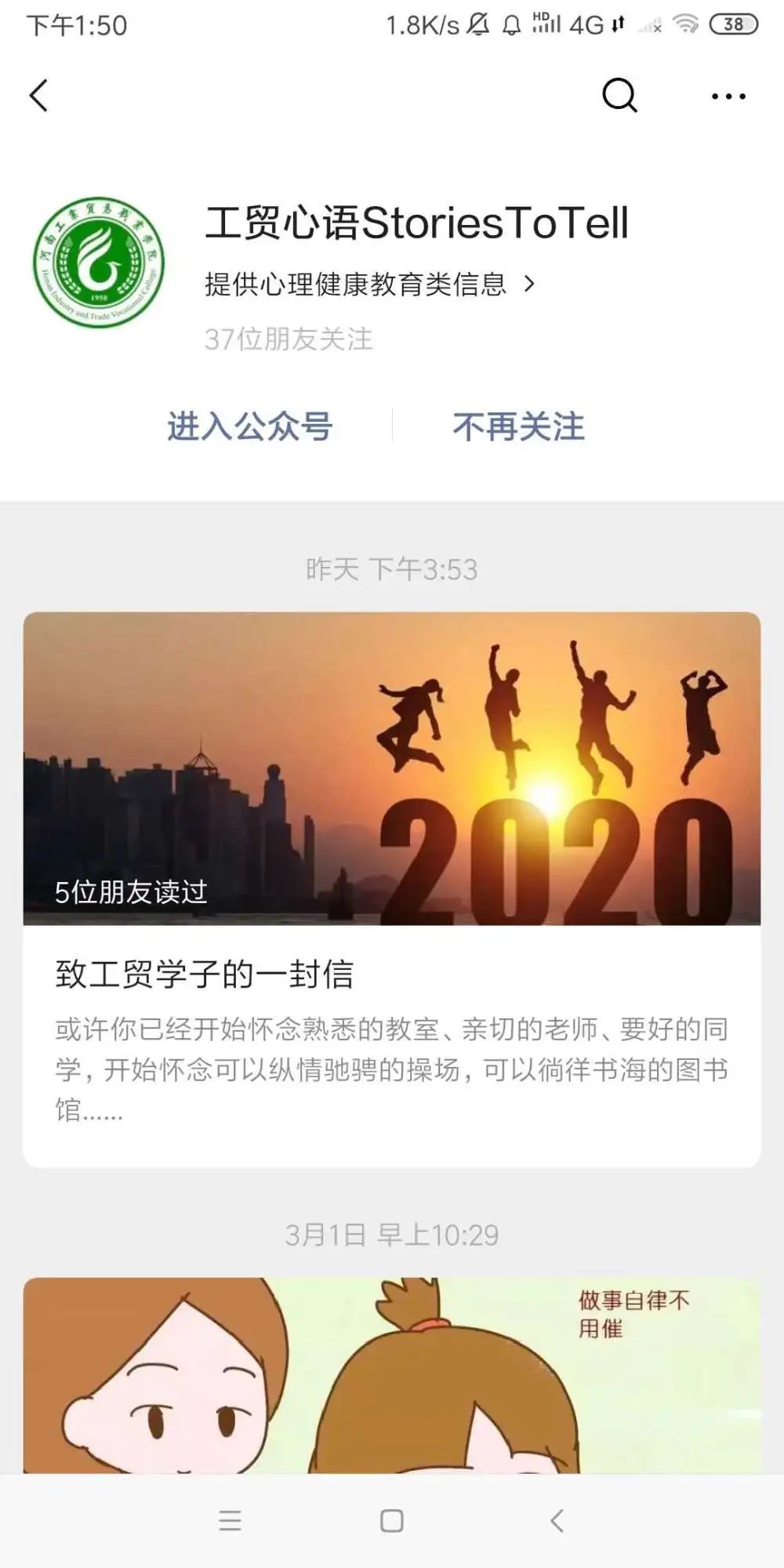Viewport: 784px width, 1568px height.
Task: Tap 进入公众号 to enter the account
Action: tap(250, 427)
